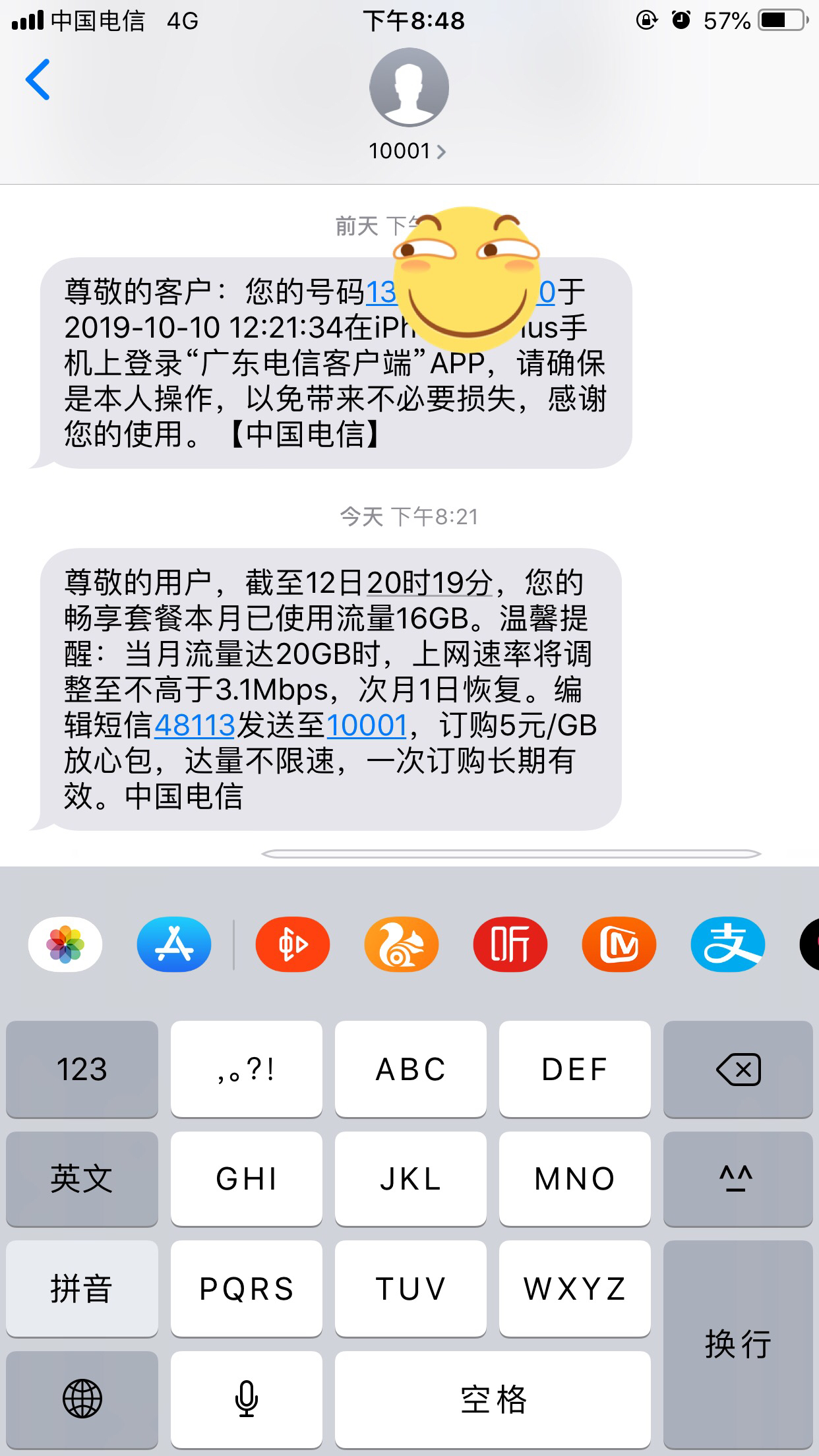Switch keyboard to 英文 input
Viewport: 819px width, 1456px height.
coord(82,1178)
